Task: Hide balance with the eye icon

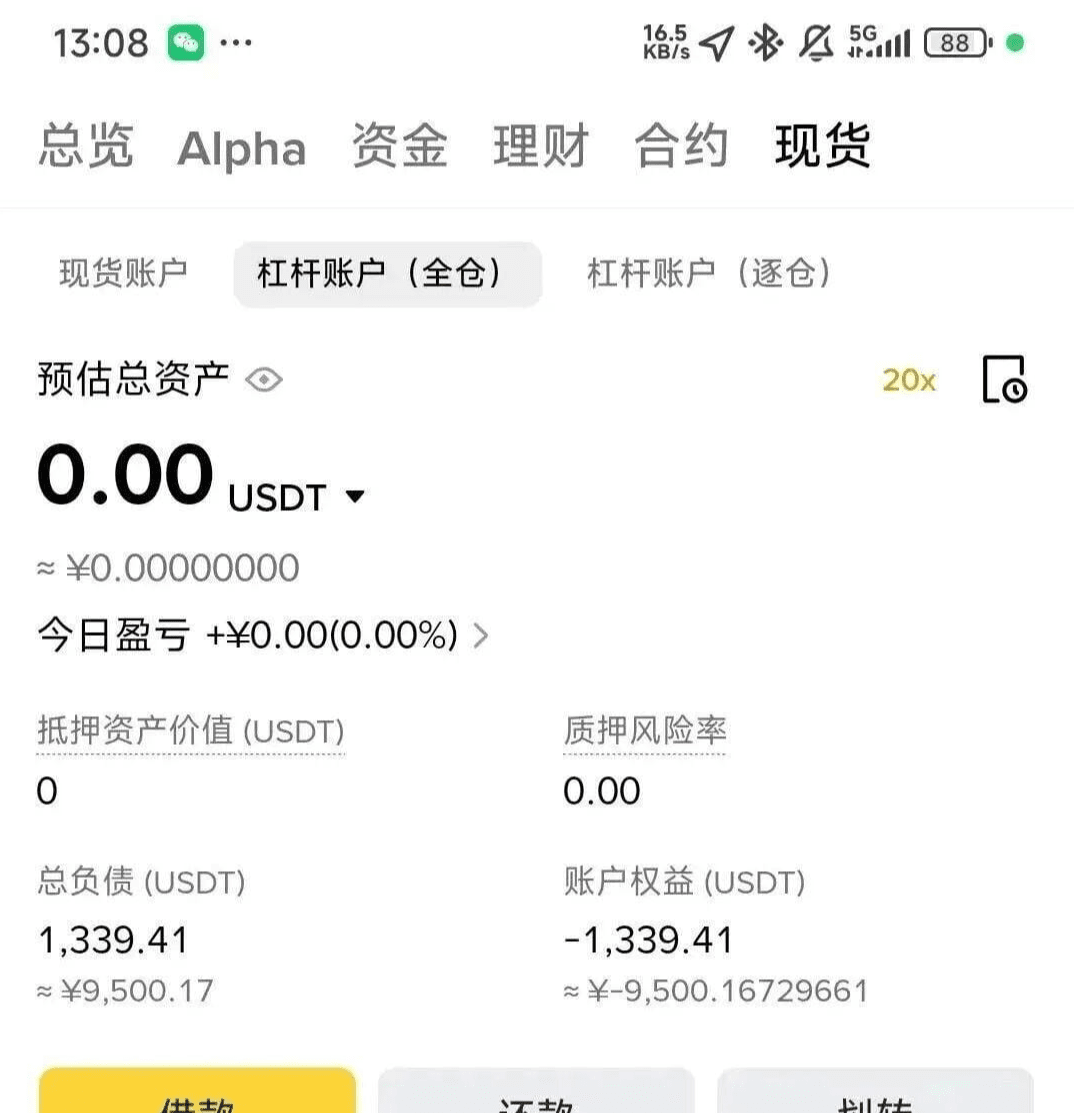Action: [264, 380]
